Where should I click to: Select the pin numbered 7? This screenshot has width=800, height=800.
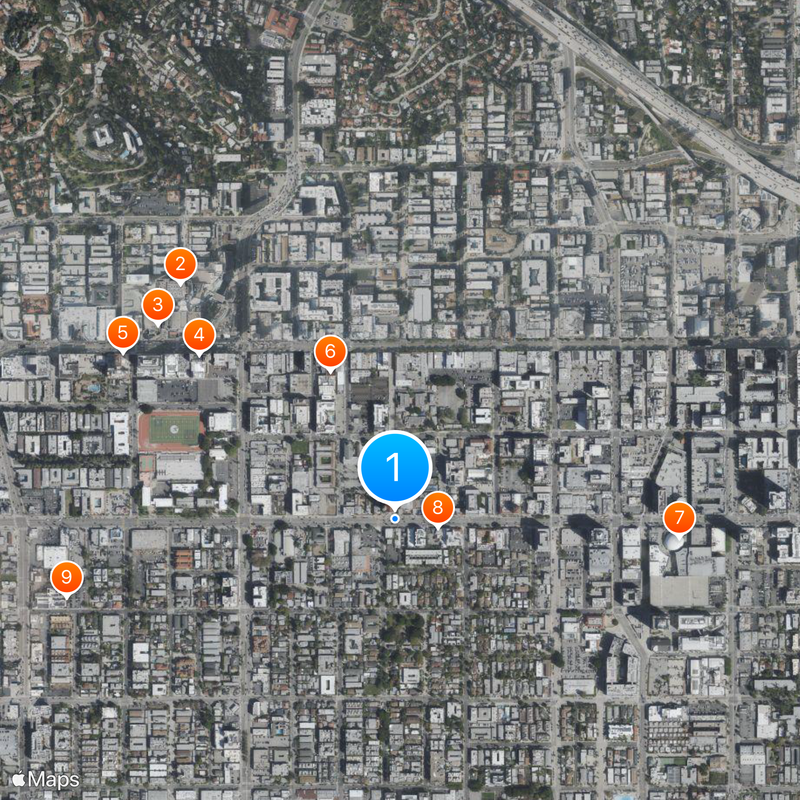click(x=679, y=518)
